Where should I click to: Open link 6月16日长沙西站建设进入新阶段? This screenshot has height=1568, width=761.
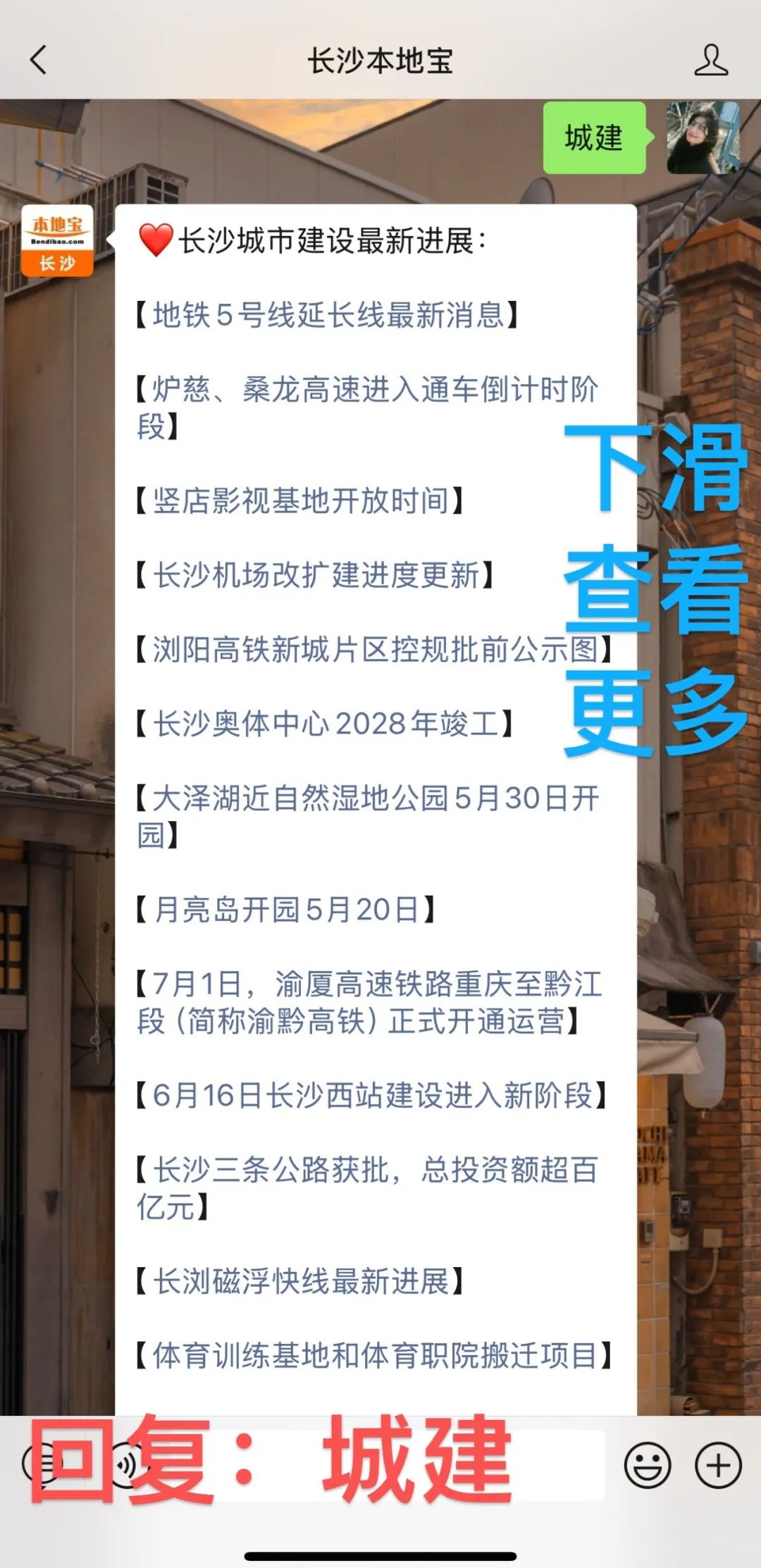(371, 1096)
